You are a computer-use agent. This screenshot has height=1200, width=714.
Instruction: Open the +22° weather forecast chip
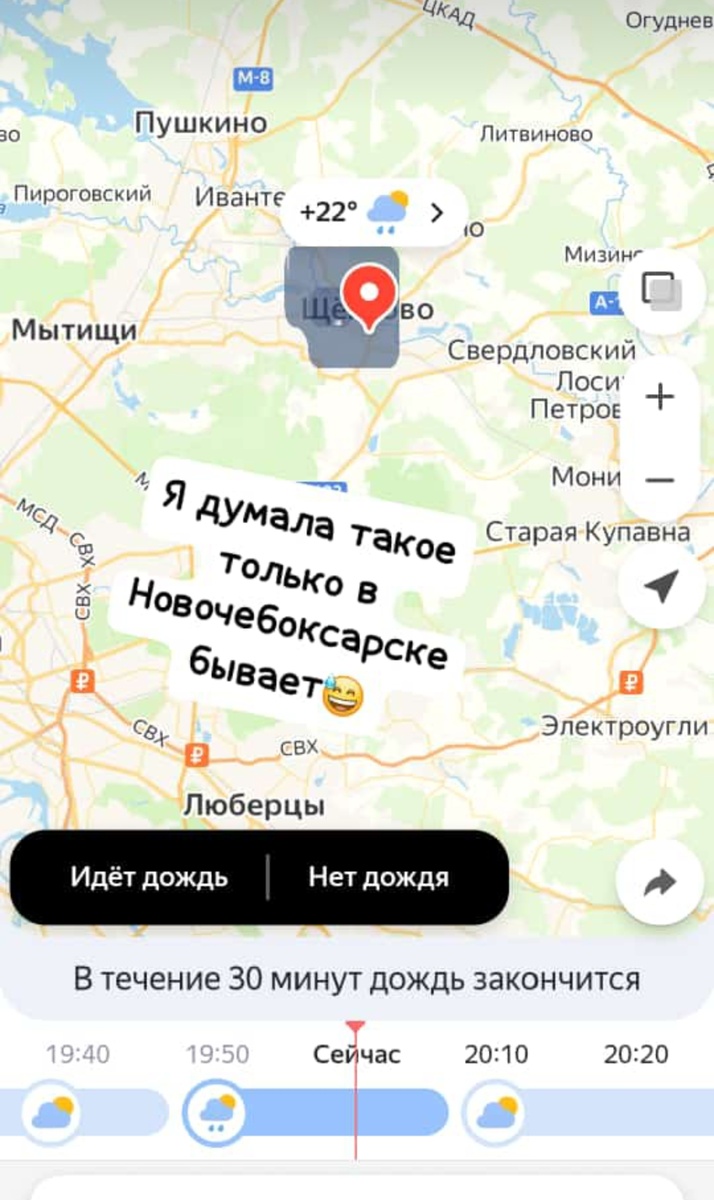pyautogui.click(x=372, y=212)
